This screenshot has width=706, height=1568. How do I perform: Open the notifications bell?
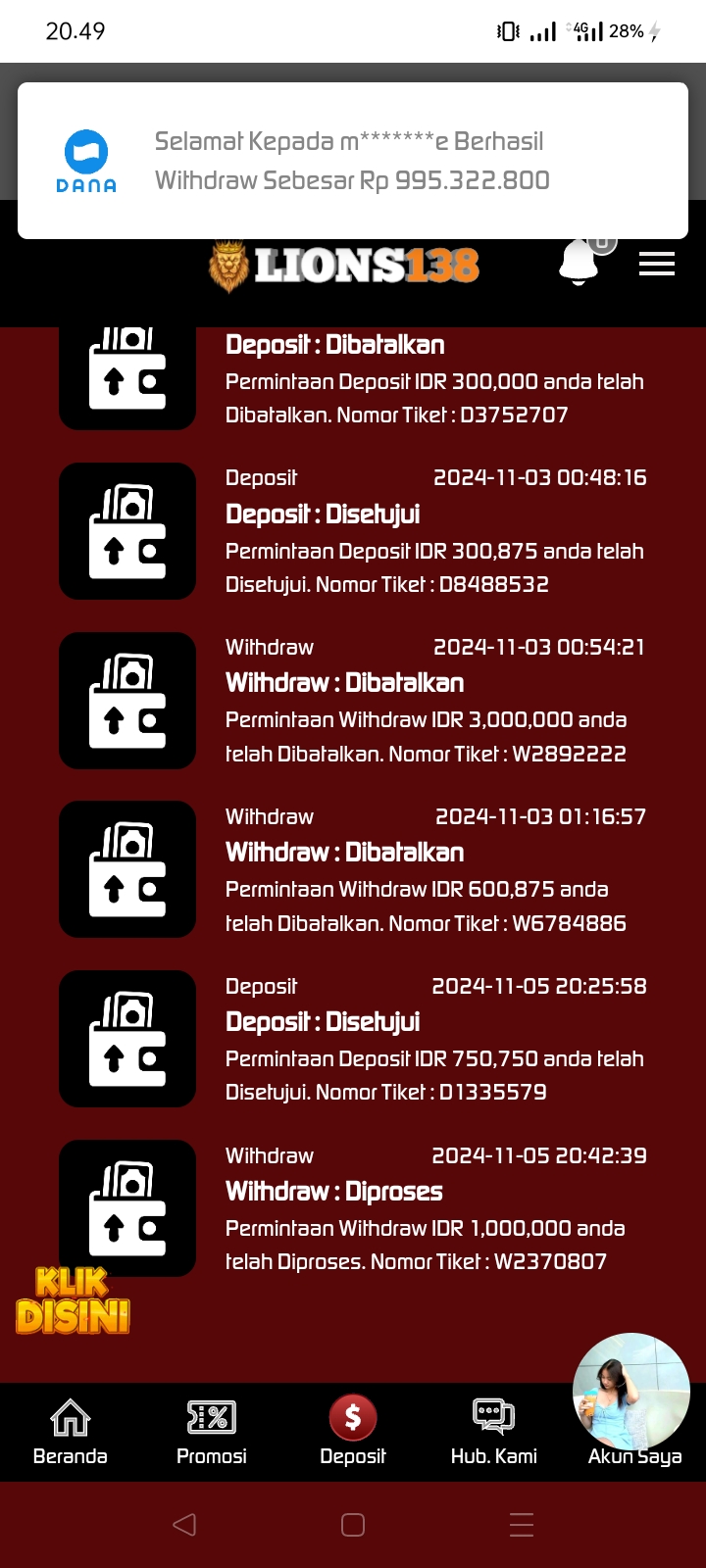click(x=579, y=264)
